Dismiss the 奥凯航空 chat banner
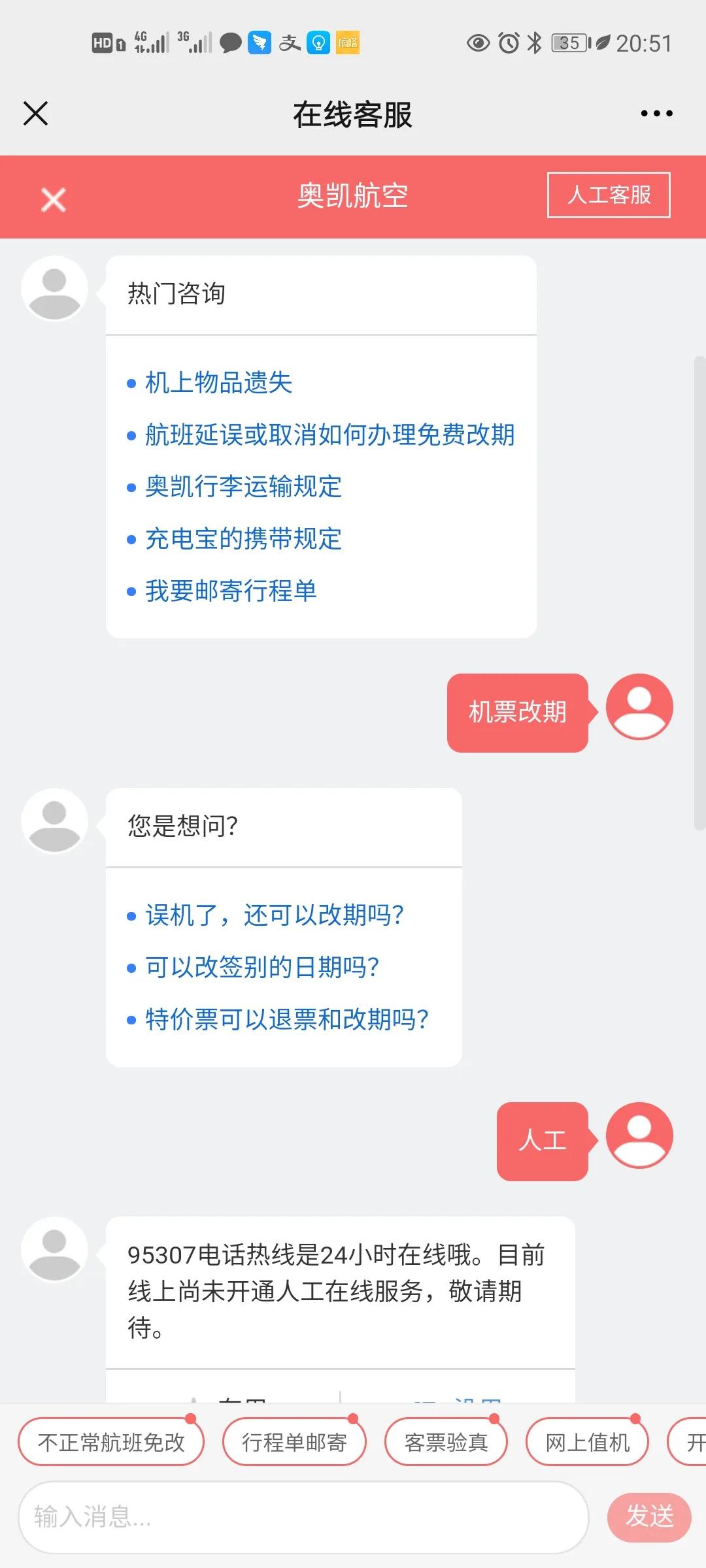 click(54, 199)
